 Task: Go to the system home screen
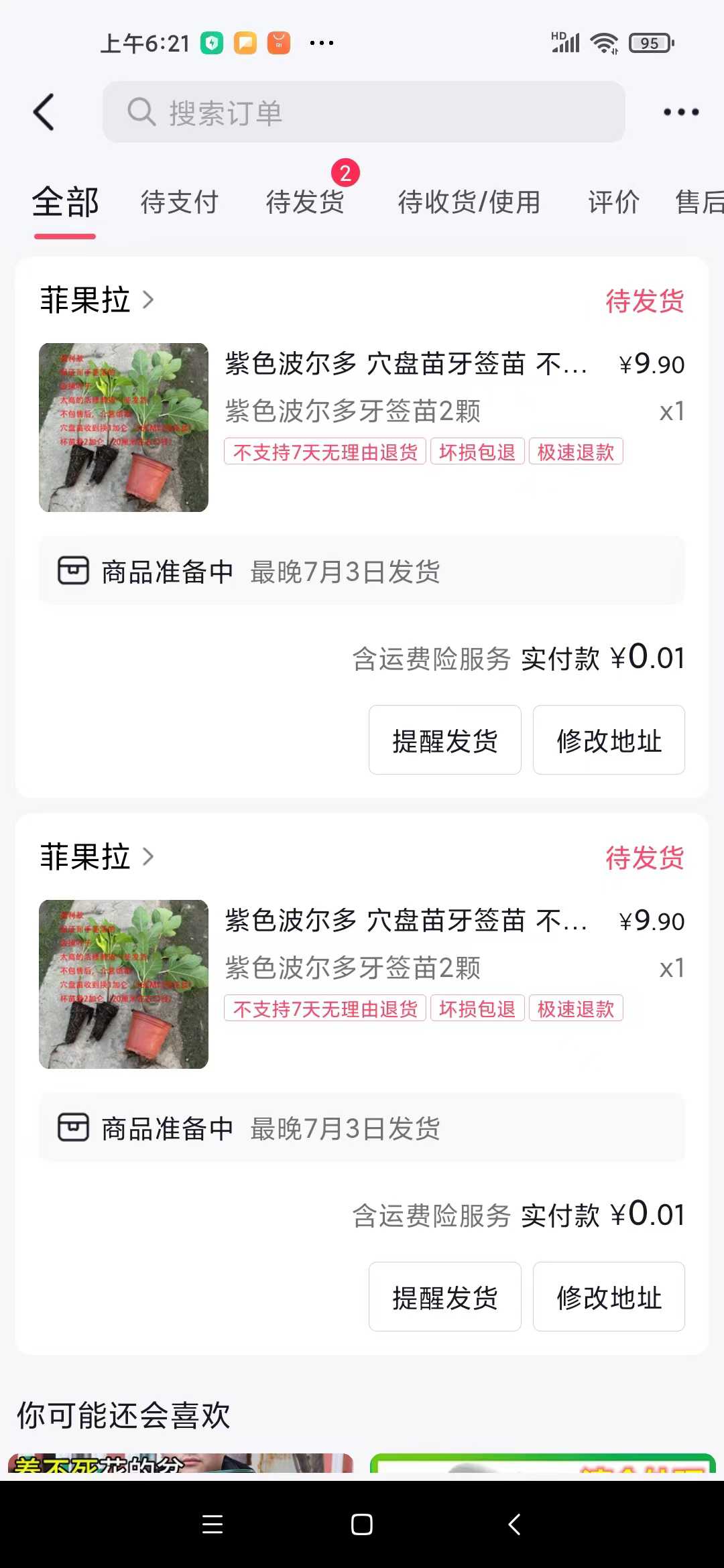click(x=362, y=1524)
